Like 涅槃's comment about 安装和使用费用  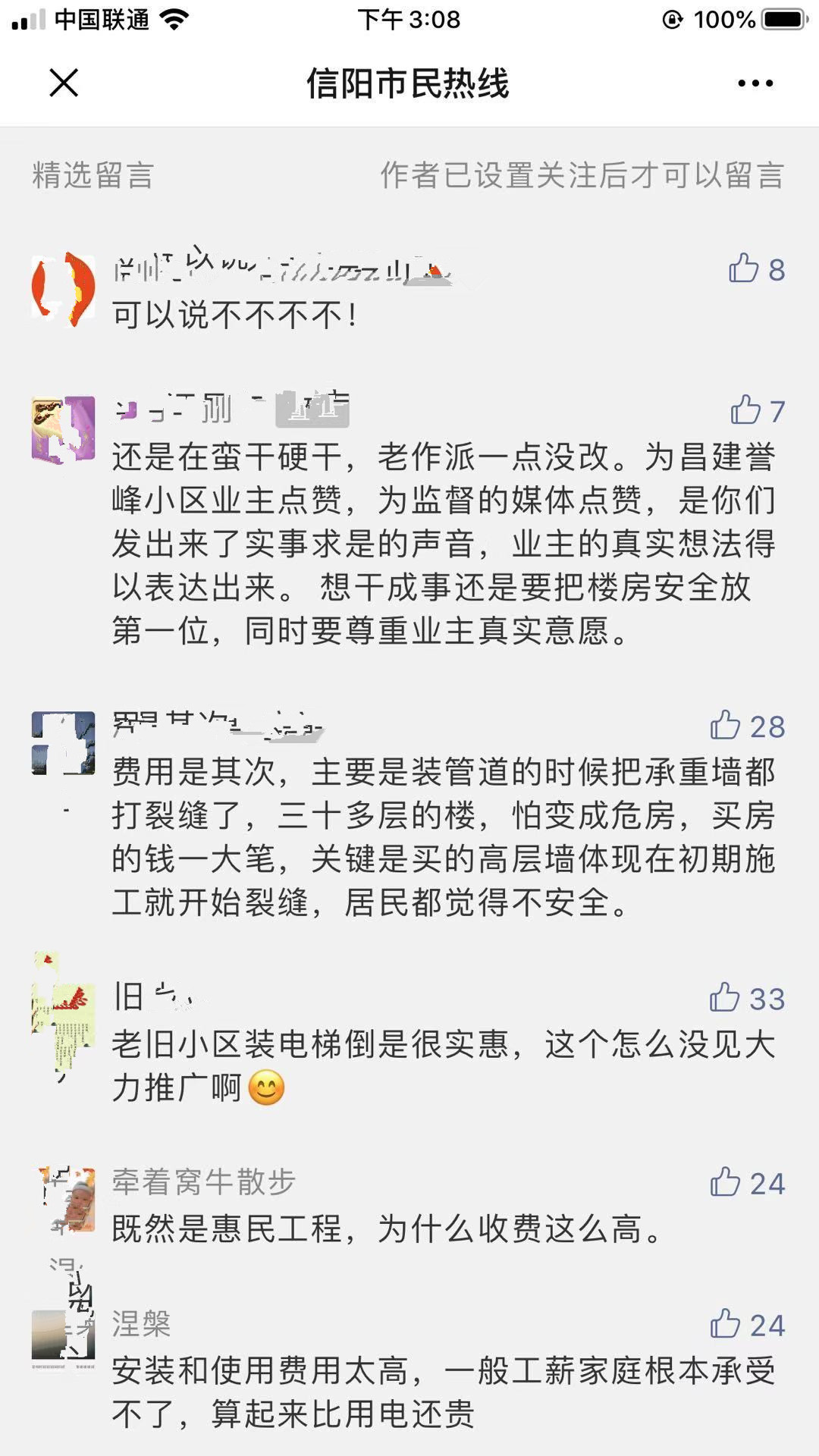(726, 1325)
